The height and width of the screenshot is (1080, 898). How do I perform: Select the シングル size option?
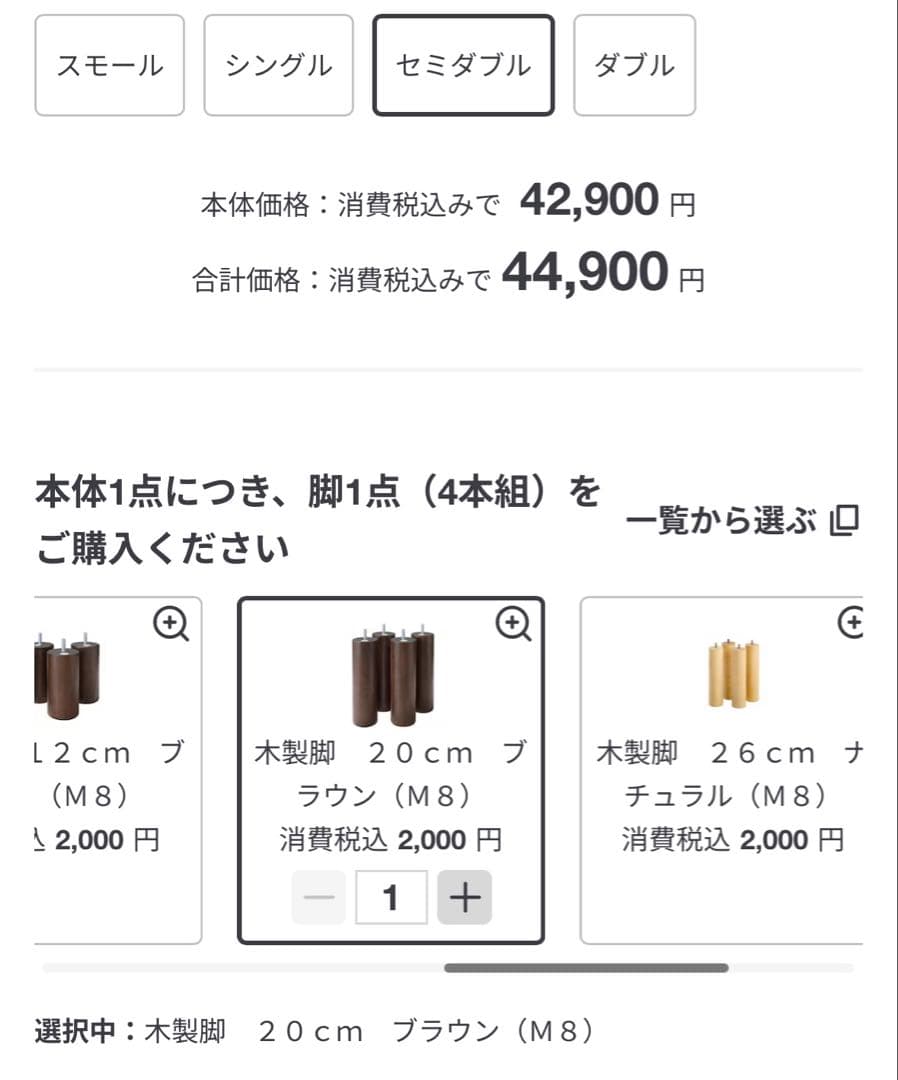278,64
